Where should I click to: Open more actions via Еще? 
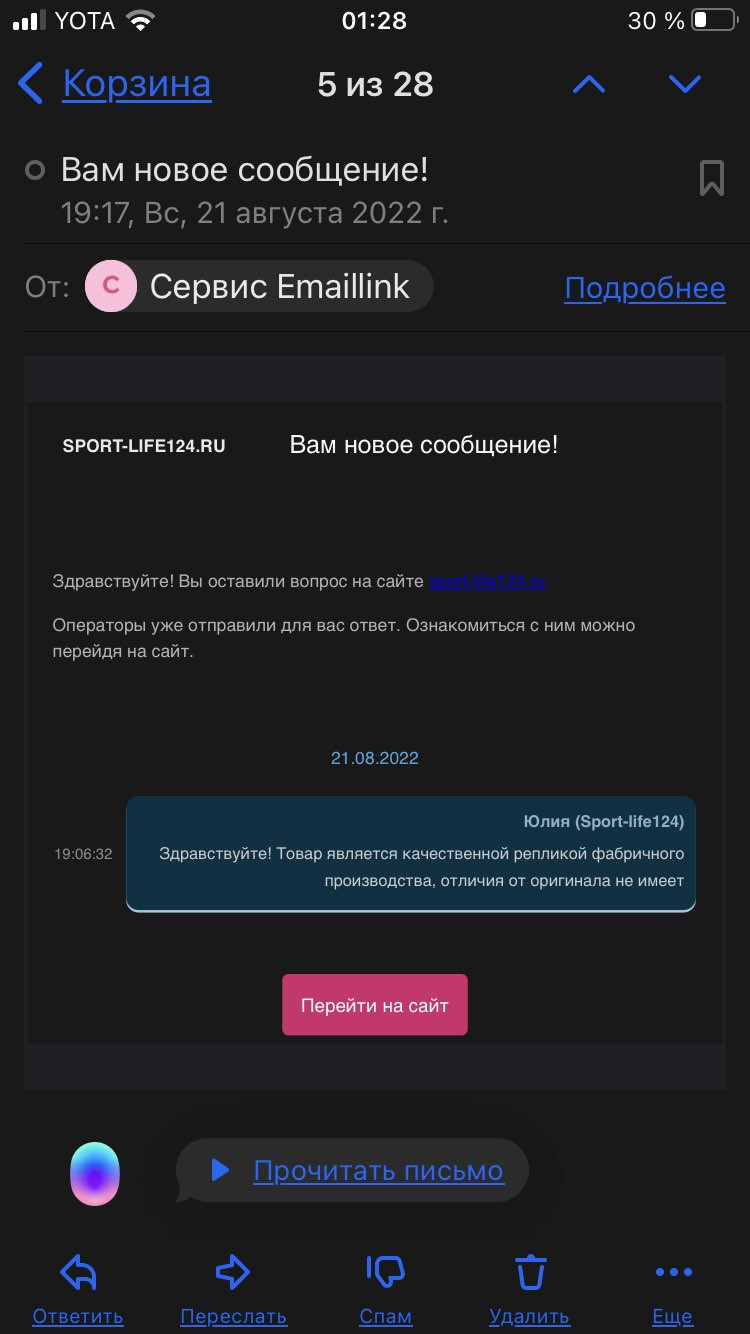(673, 1290)
